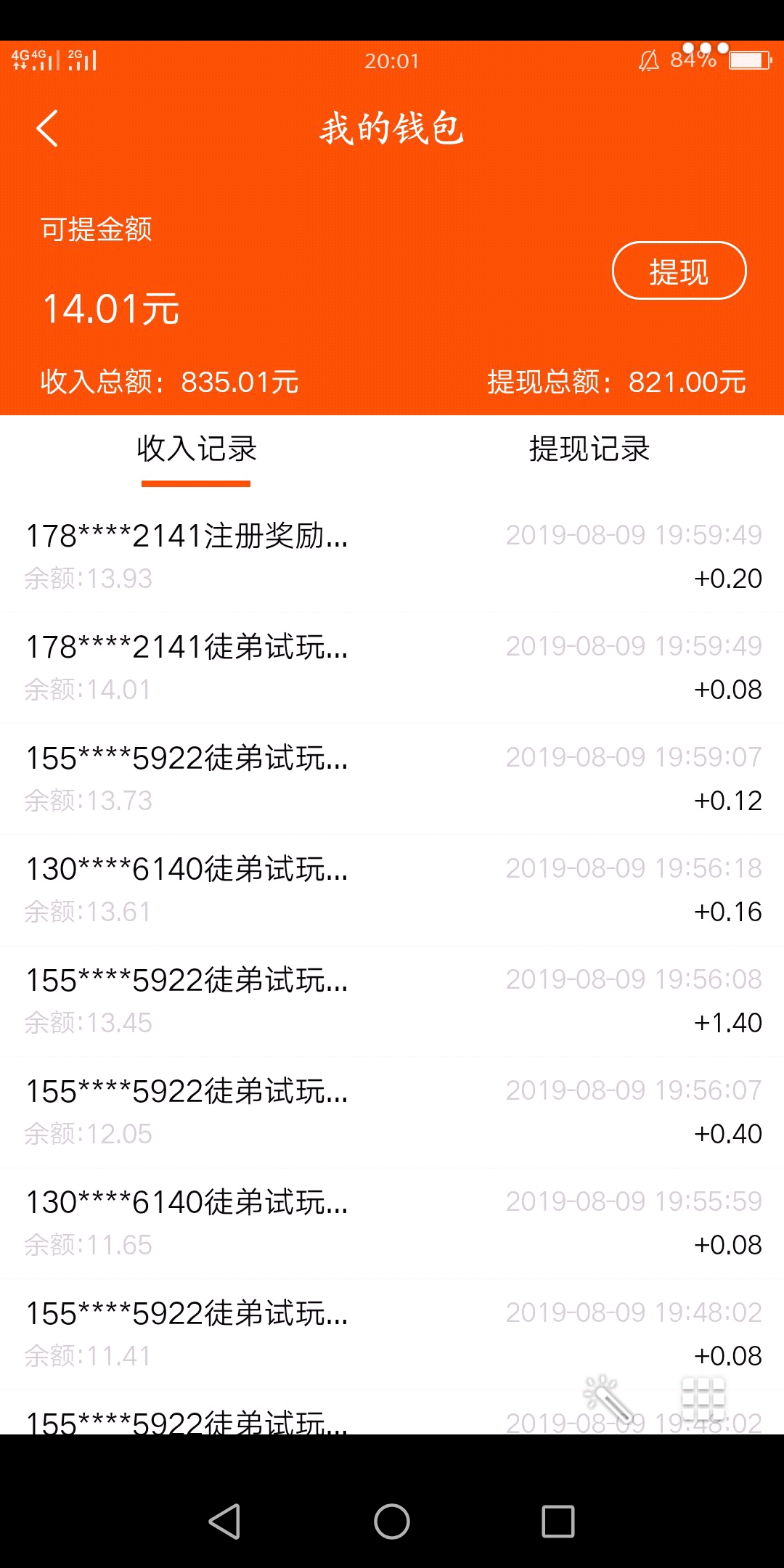The width and height of the screenshot is (784, 1568).
Task: Tap the 提现 withdraw button
Action: pos(679,271)
